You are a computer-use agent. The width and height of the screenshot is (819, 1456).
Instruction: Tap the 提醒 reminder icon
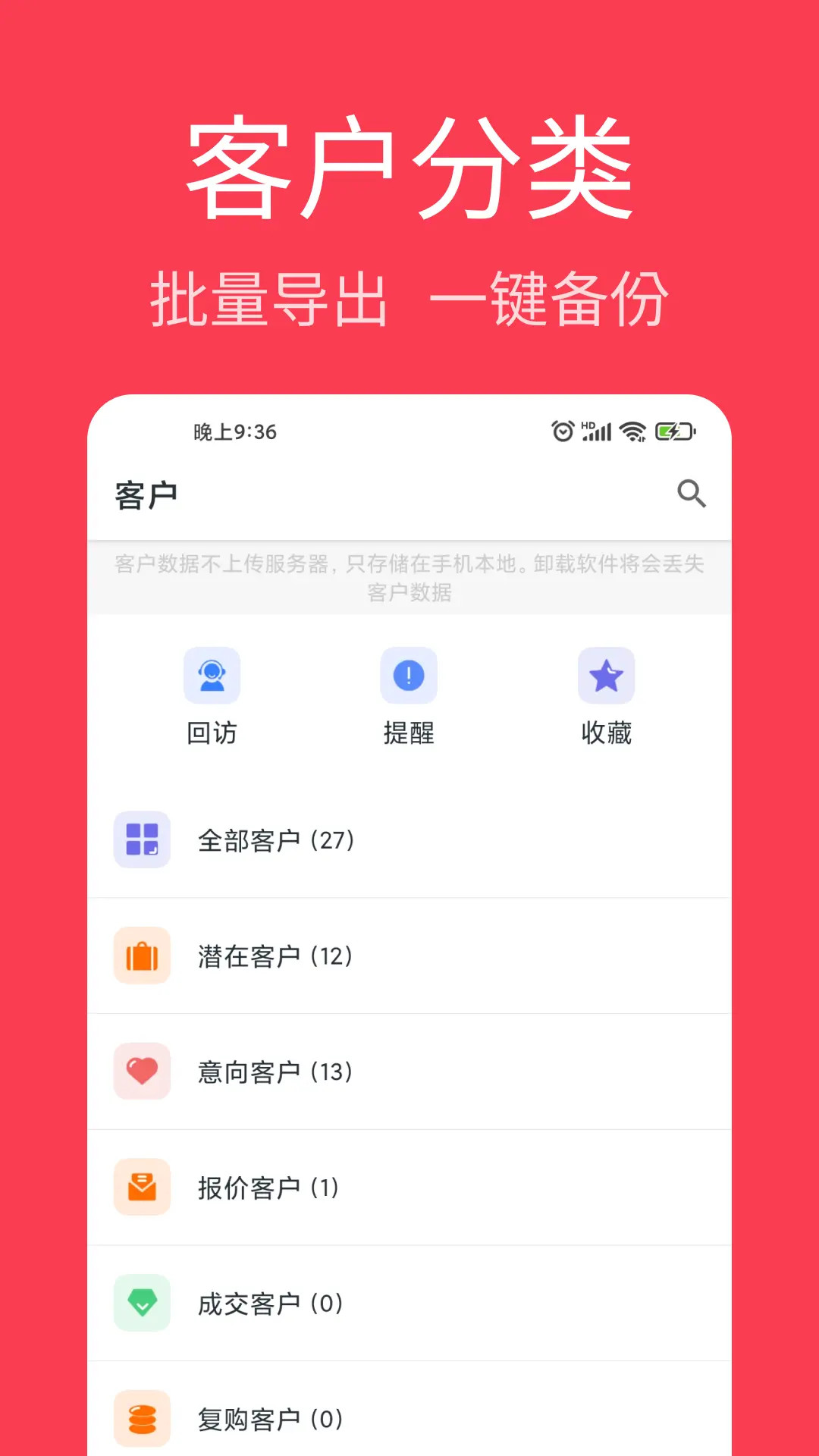coord(409,676)
